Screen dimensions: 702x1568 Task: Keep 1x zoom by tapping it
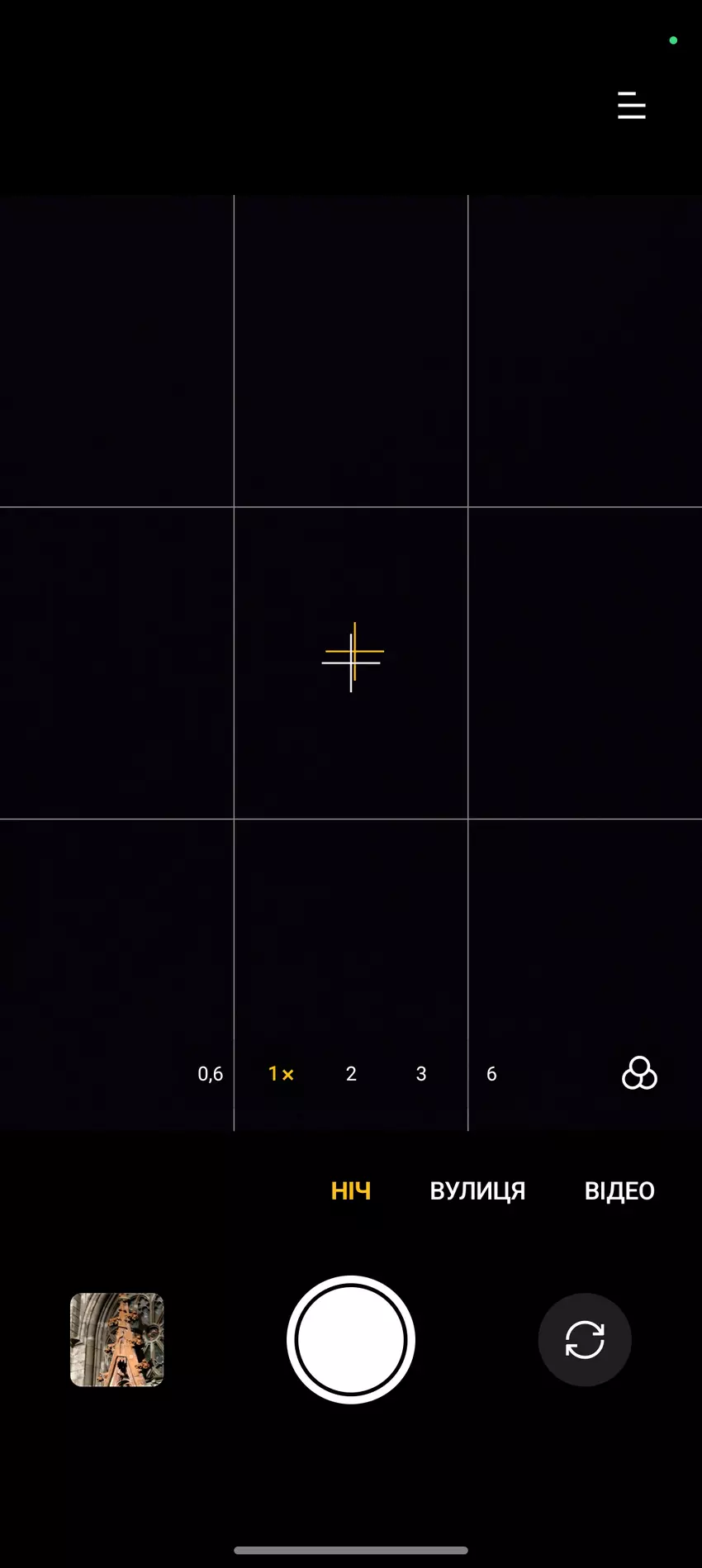280,1073
